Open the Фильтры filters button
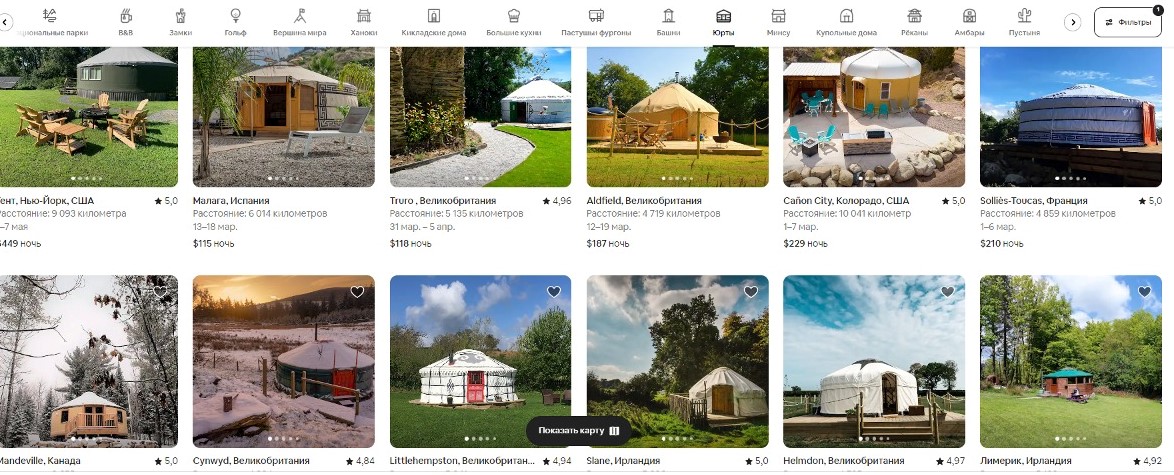This screenshot has width=1174, height=475. (1127, 21)
